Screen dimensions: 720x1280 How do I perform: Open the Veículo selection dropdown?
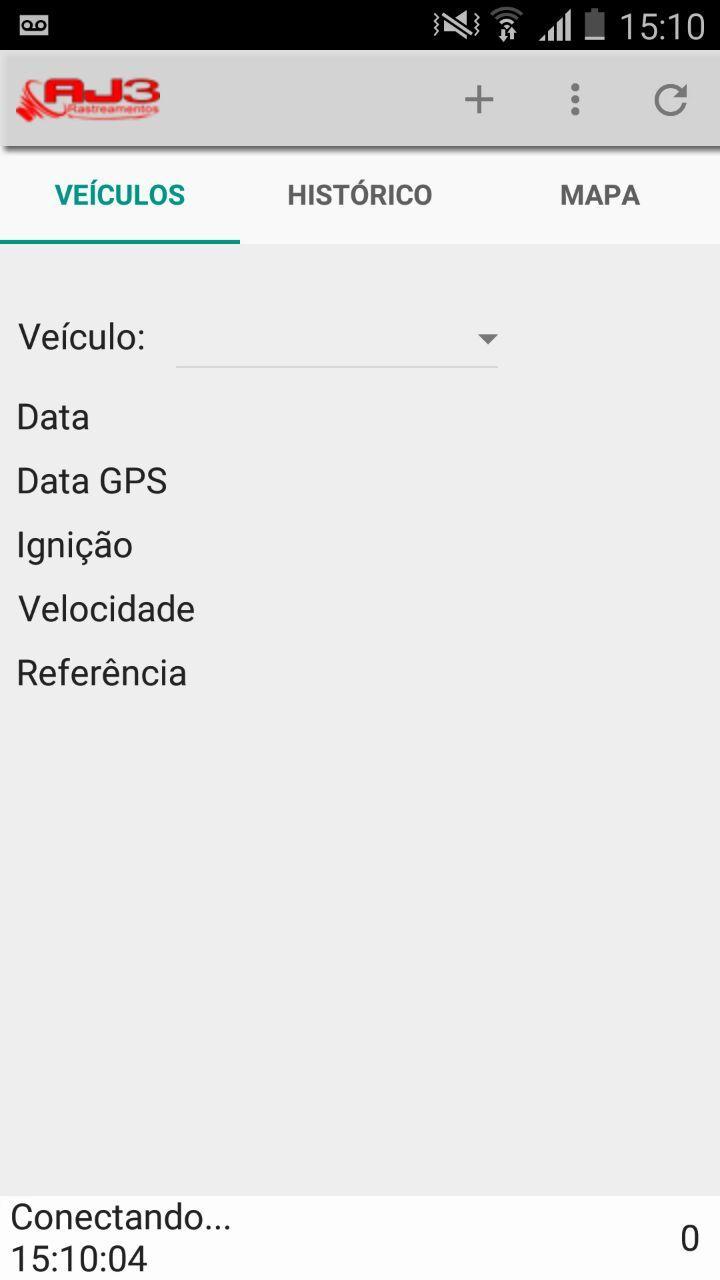336,340
